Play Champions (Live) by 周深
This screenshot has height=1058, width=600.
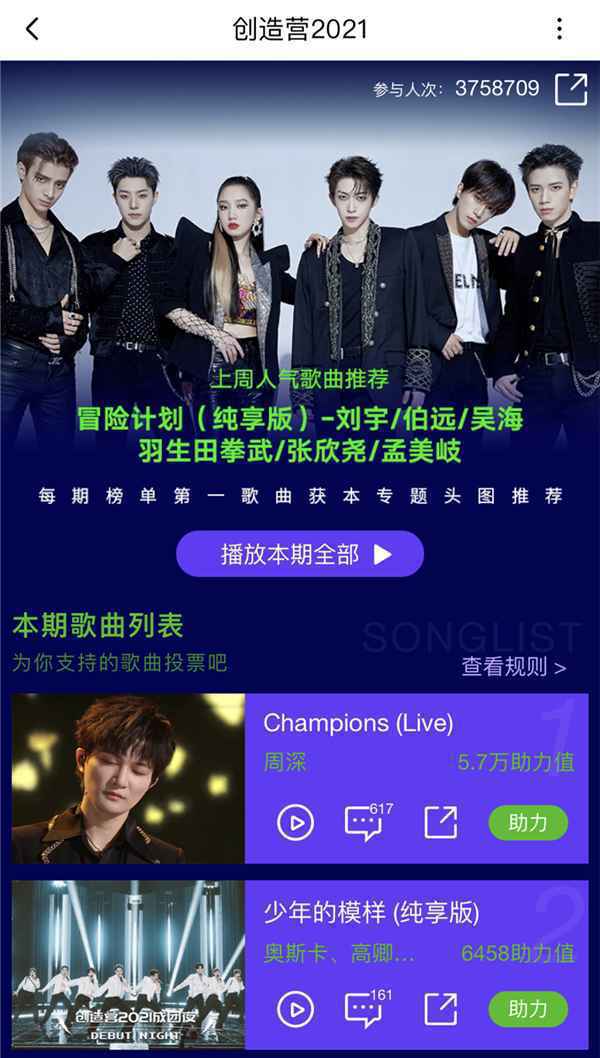295,823
